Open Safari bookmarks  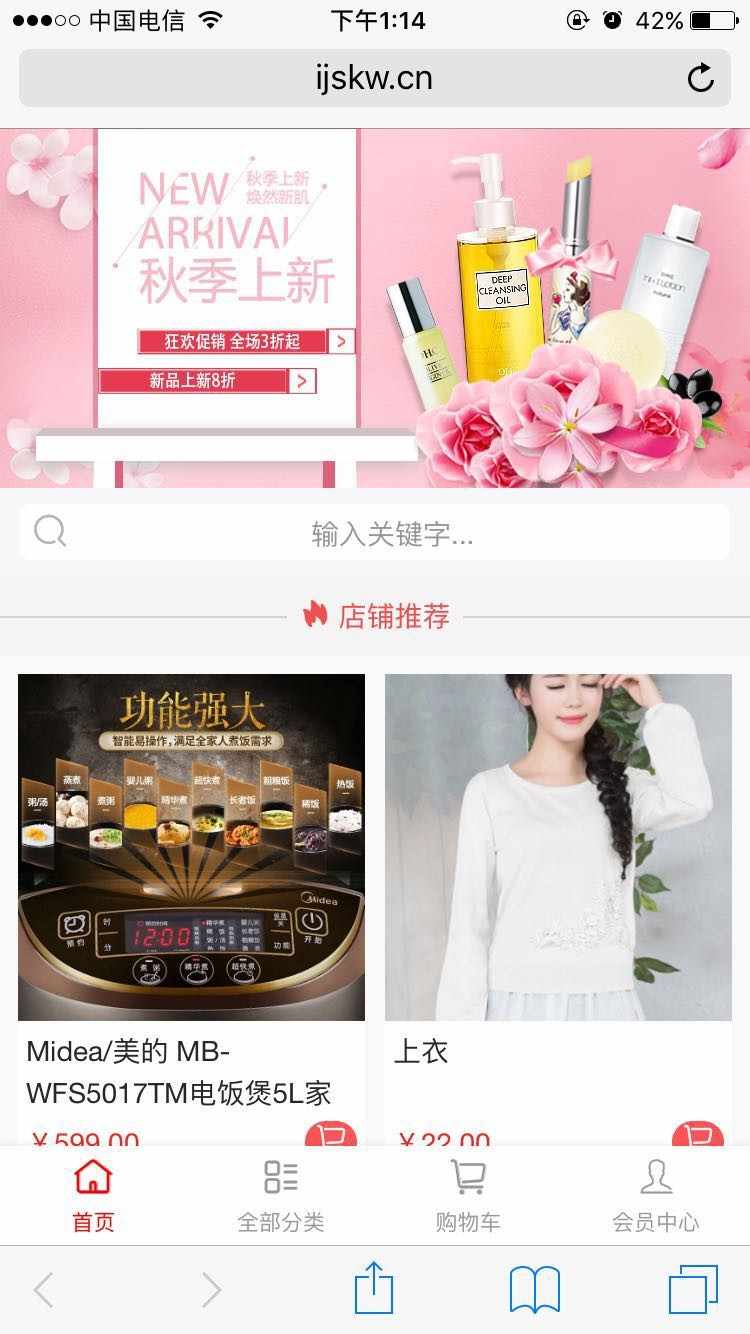coord(535,1289)
